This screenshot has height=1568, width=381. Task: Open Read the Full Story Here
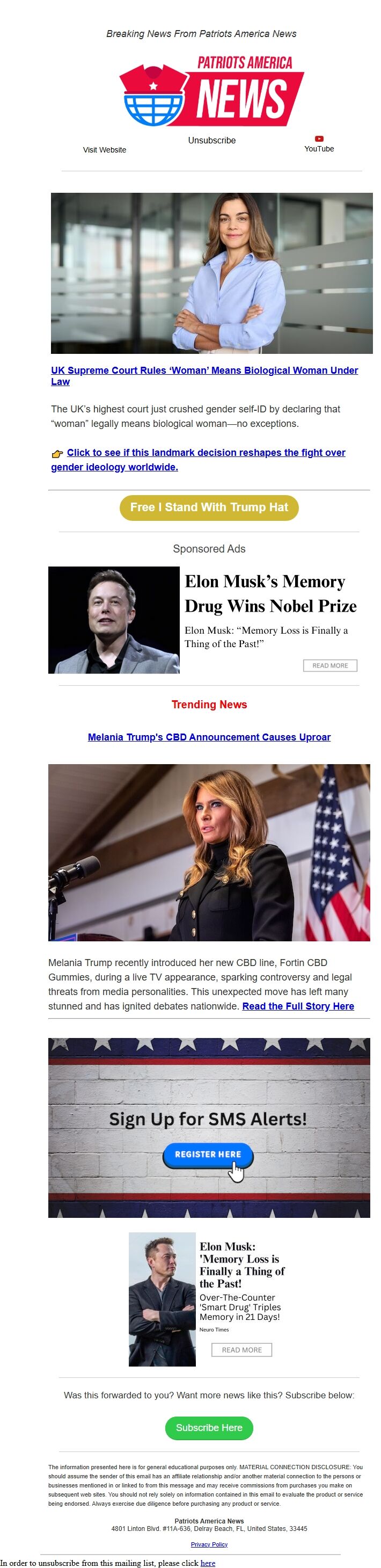pos(298,1006)
